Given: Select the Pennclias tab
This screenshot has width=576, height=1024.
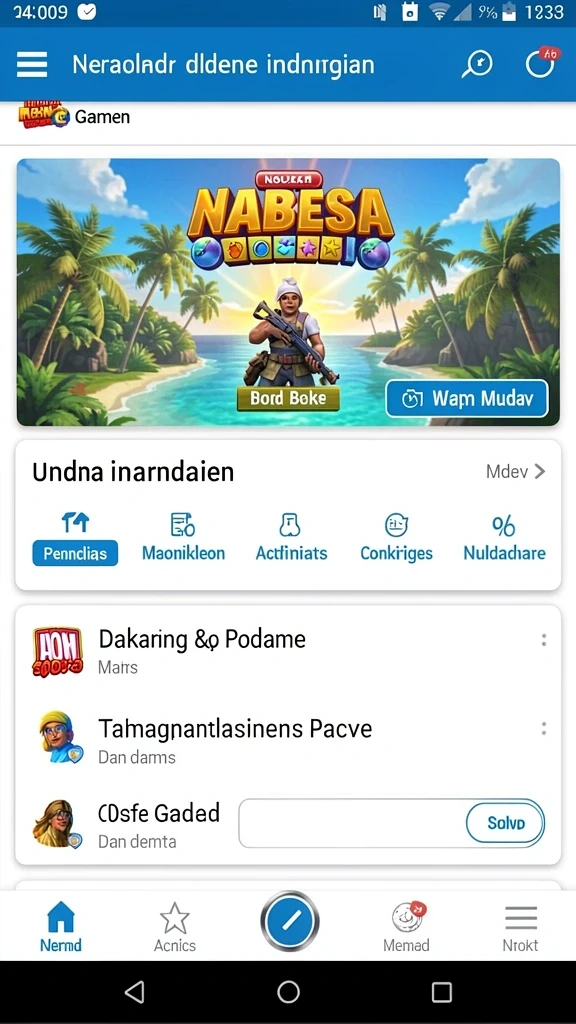Looking at the screenshot, I should (75, 539).
